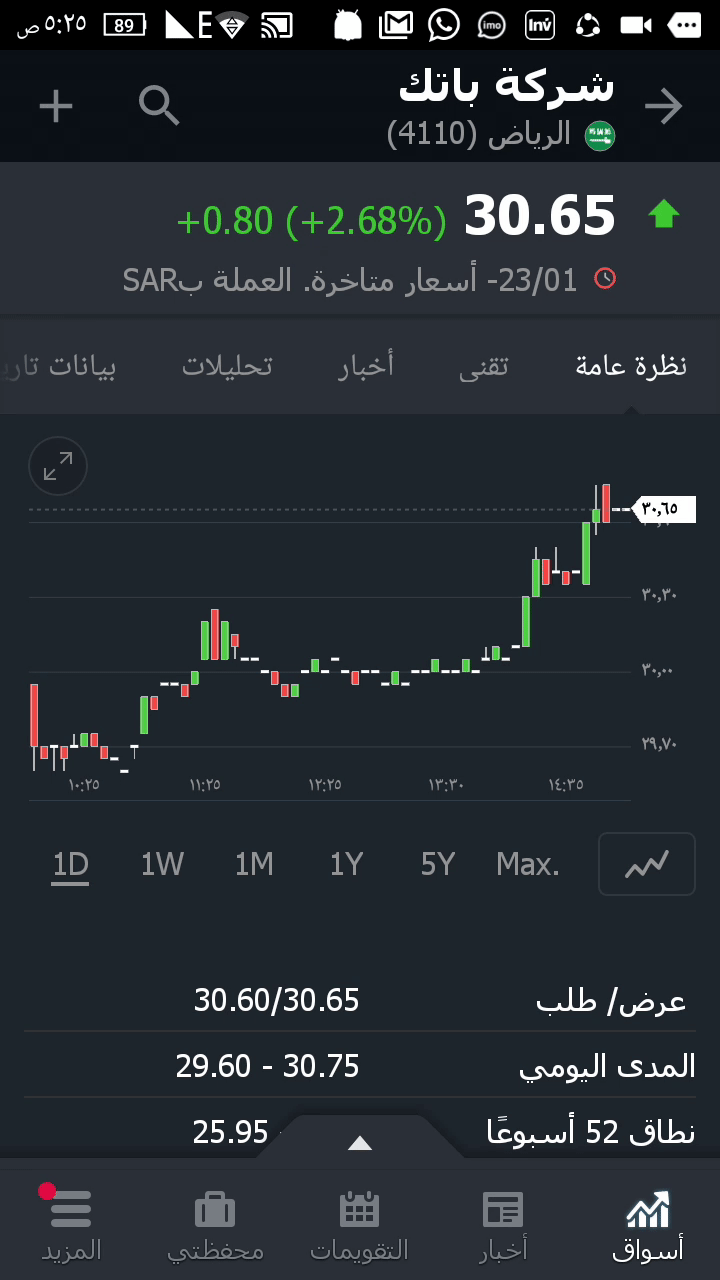This screenshot has height=1280, width=720.
Task: Select the 1D chart range
Action: pos(71,864)
